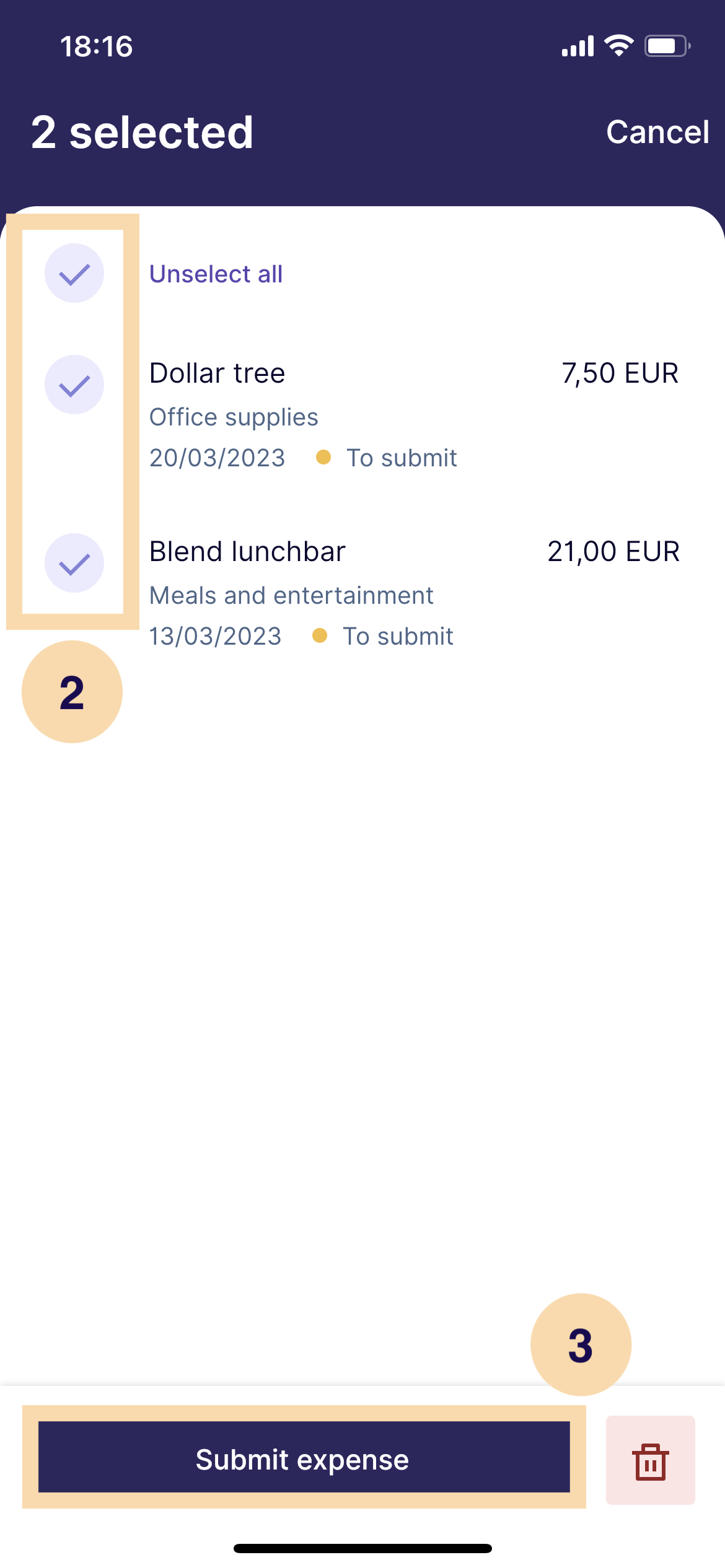
Task: Uncheck the Unselect all checkbox
Action: (74, 273)
